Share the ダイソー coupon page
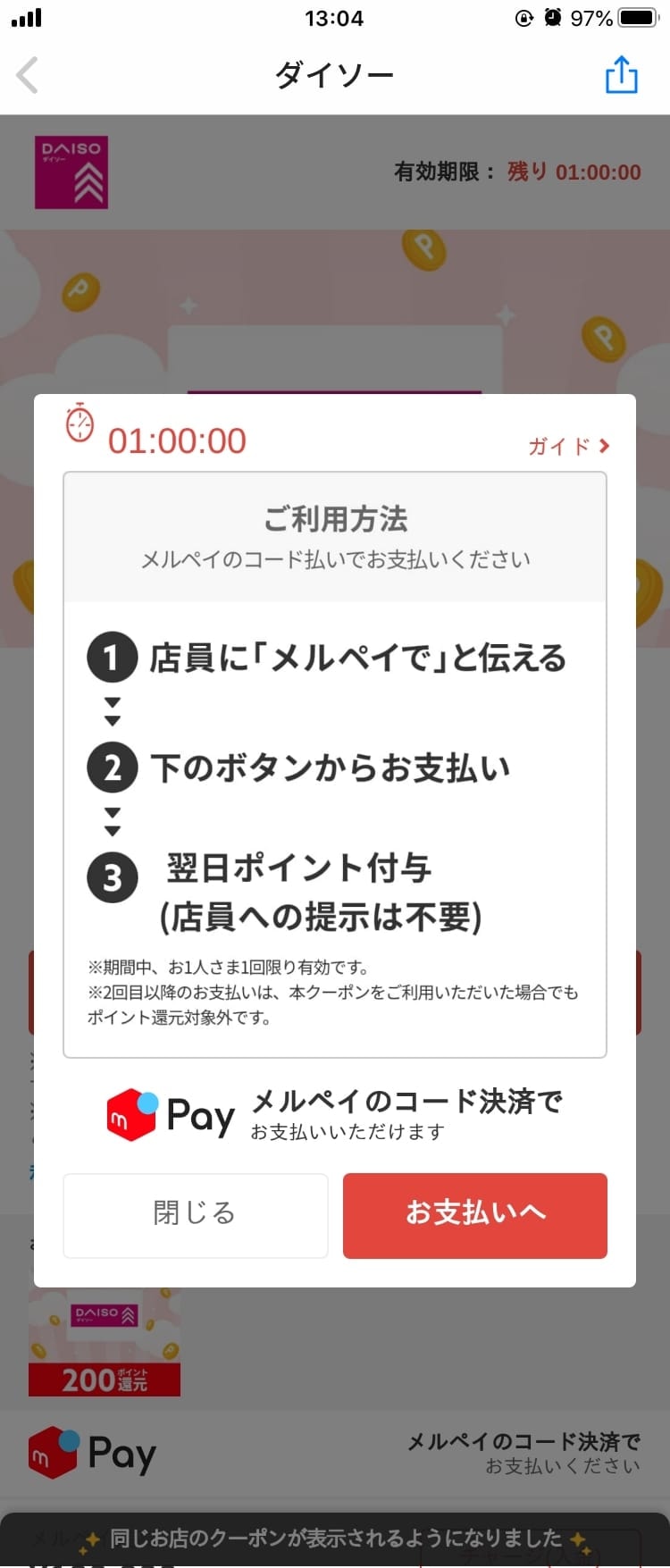 pyautogui.click(x=621, y=74)
